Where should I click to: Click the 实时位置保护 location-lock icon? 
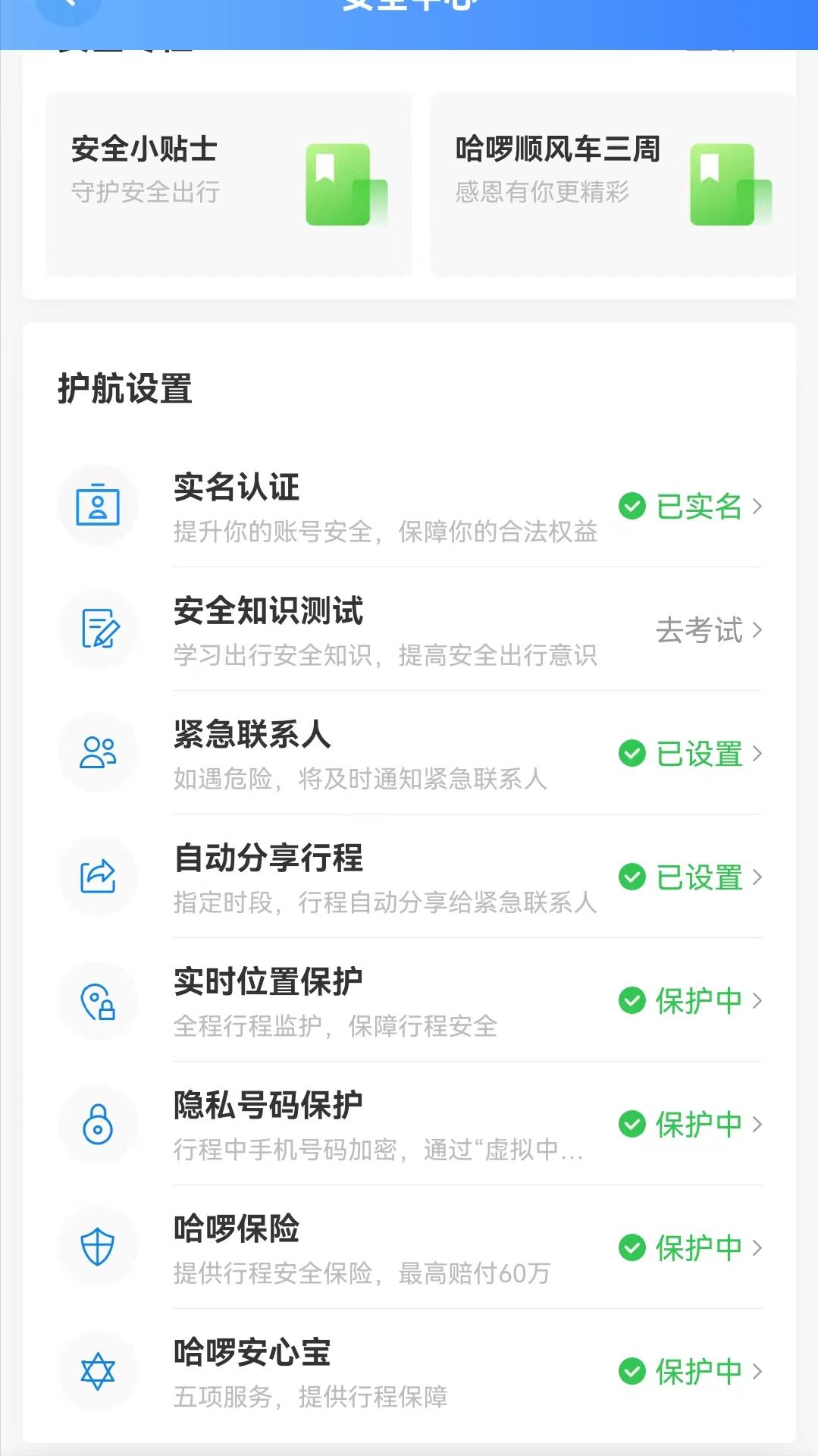(x=98, y=1001)
